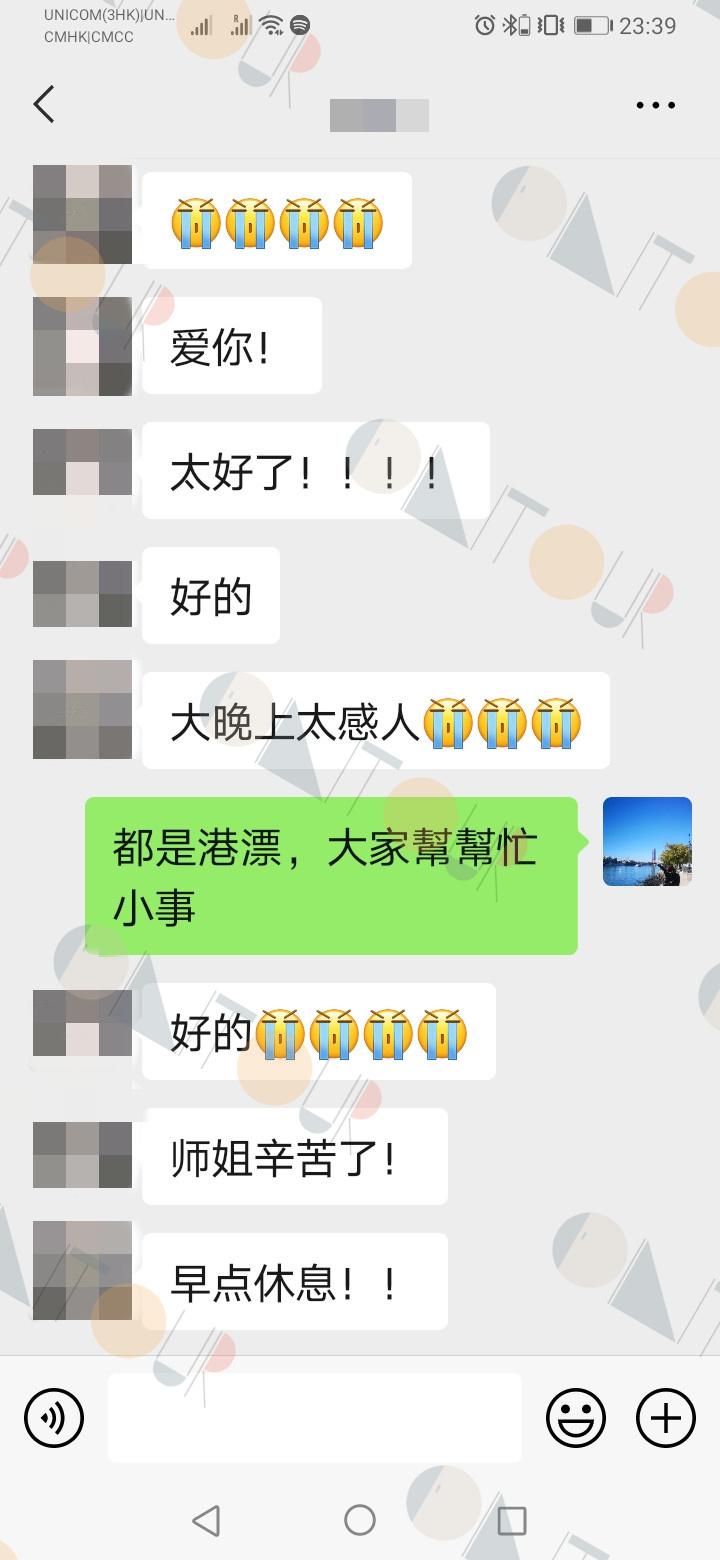Open recent apps via square button
720x1560 pixels.
(x=512, y=1520)
